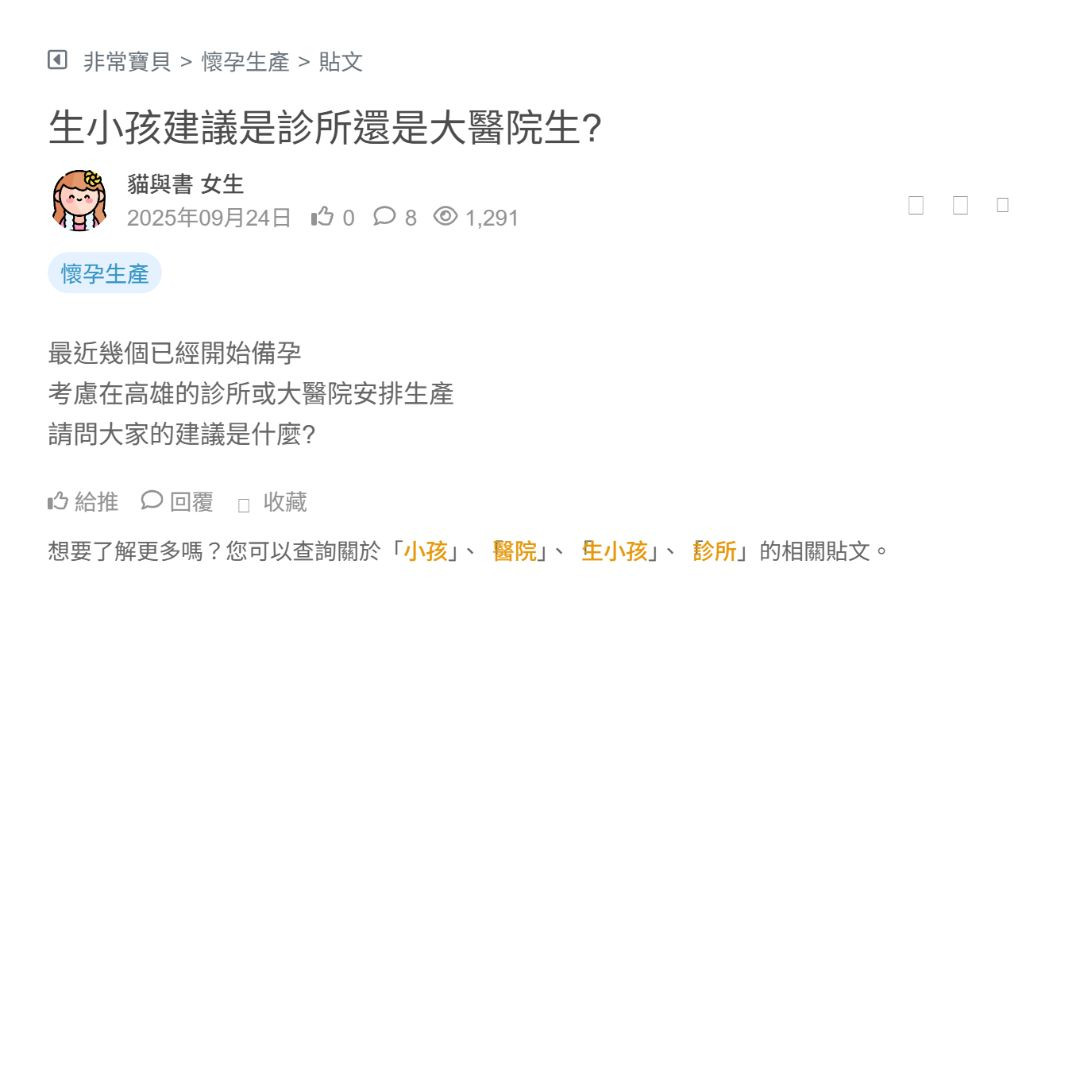Open the 非常寶貝 breadcrumb link
1080x1080 pixels.
point(127,62)
